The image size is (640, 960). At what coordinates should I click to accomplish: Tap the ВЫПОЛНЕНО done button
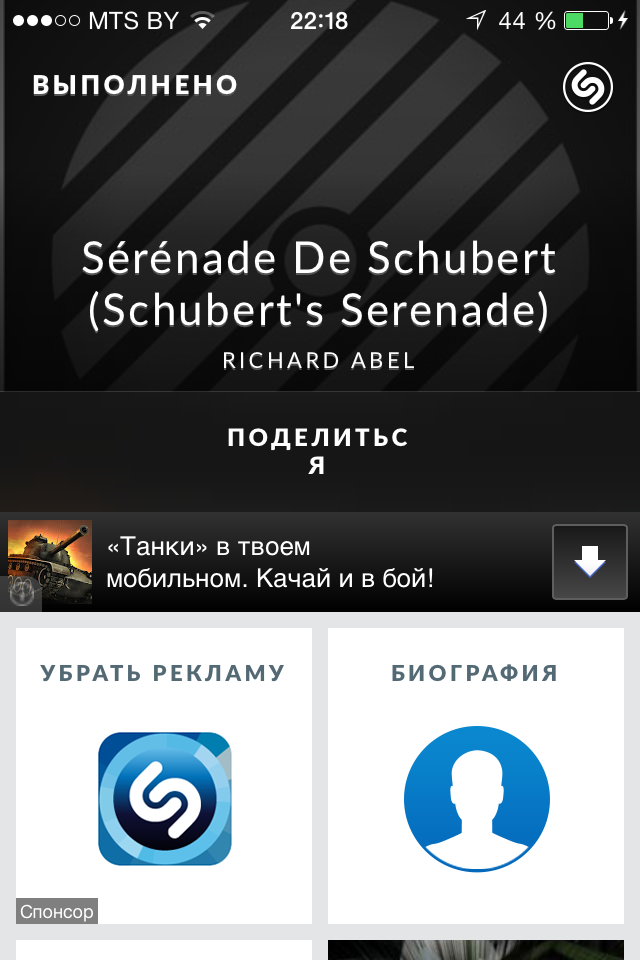(135, 85)
